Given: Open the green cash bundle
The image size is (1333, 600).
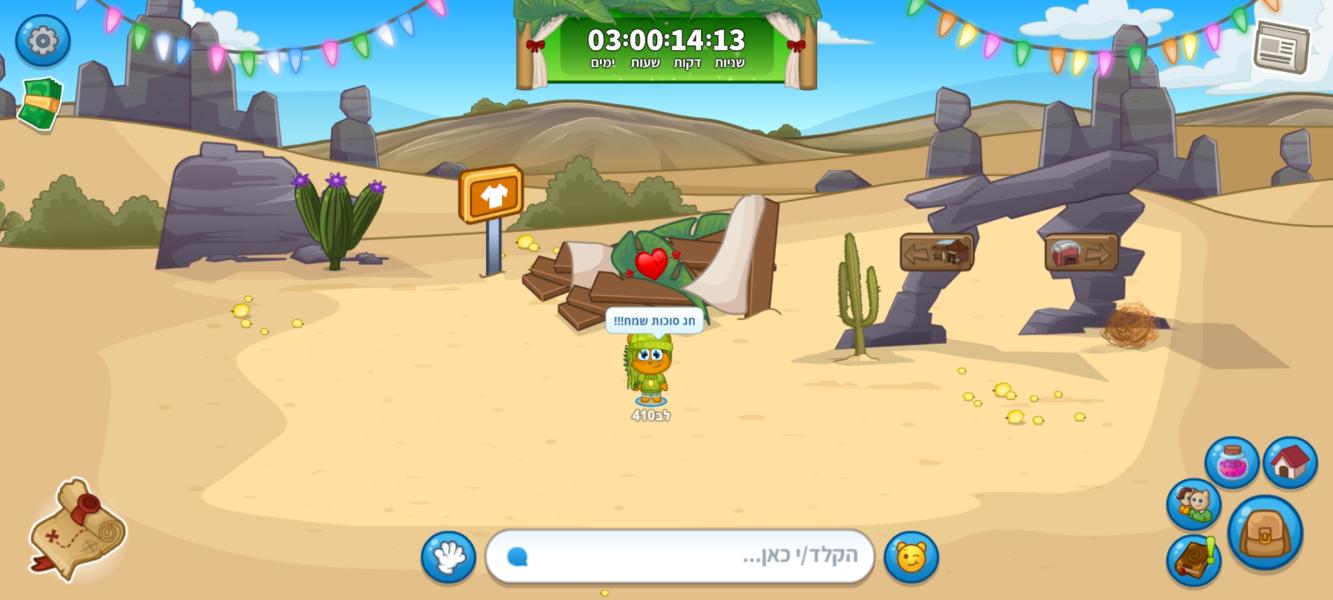Looking at the screenshot, I should click(40, 104).
